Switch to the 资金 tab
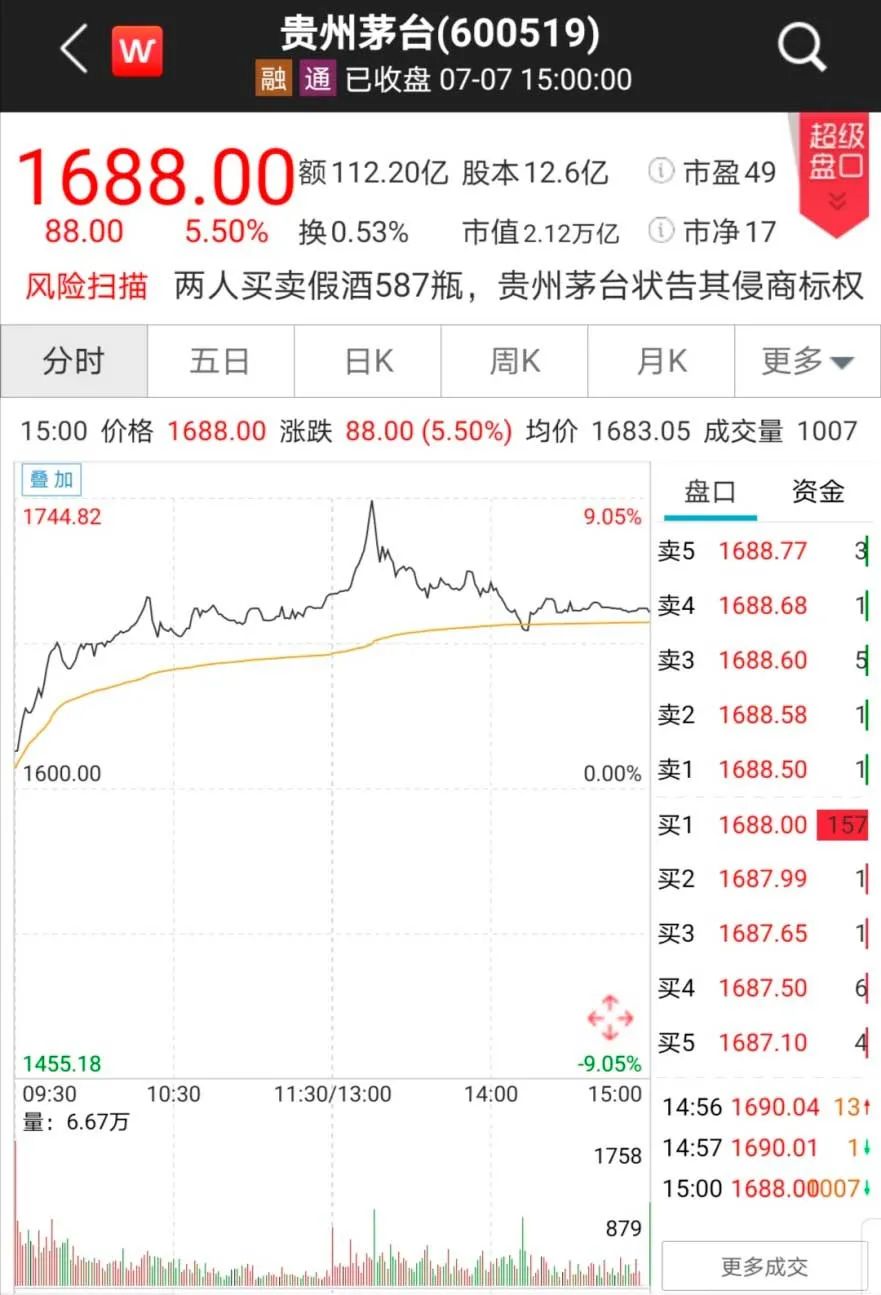 point(818,491)
